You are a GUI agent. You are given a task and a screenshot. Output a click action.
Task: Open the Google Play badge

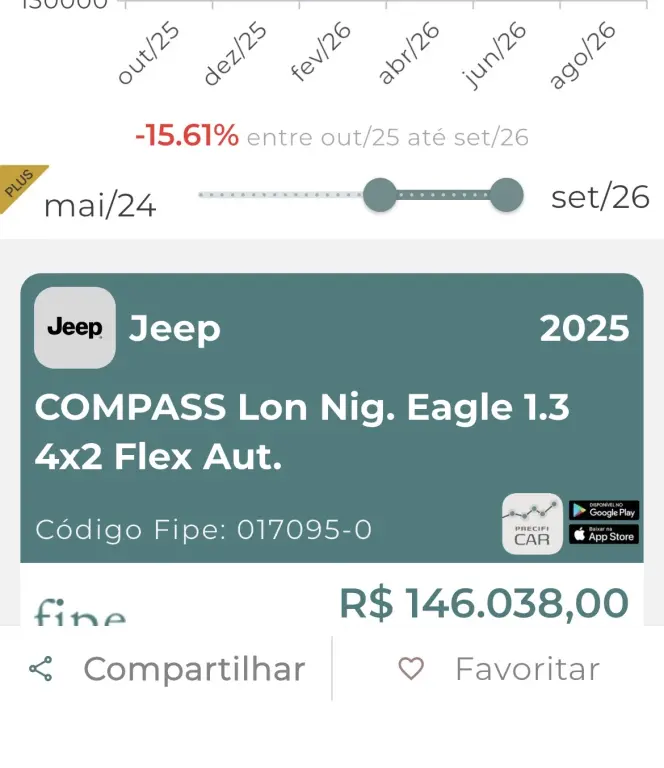(604, 510)
